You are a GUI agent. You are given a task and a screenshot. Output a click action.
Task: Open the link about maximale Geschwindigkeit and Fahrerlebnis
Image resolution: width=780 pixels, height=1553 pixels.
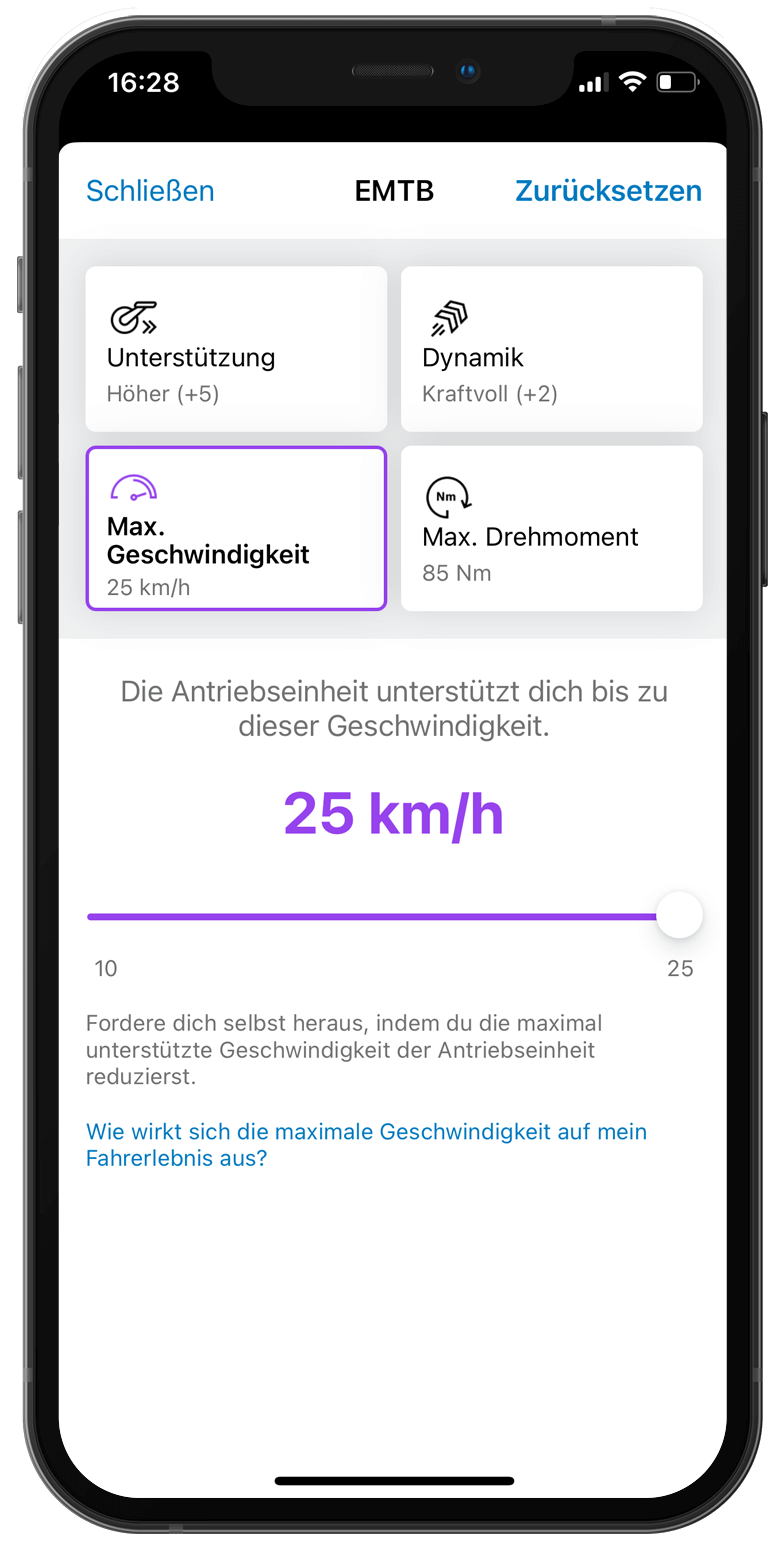point(366,1145)
